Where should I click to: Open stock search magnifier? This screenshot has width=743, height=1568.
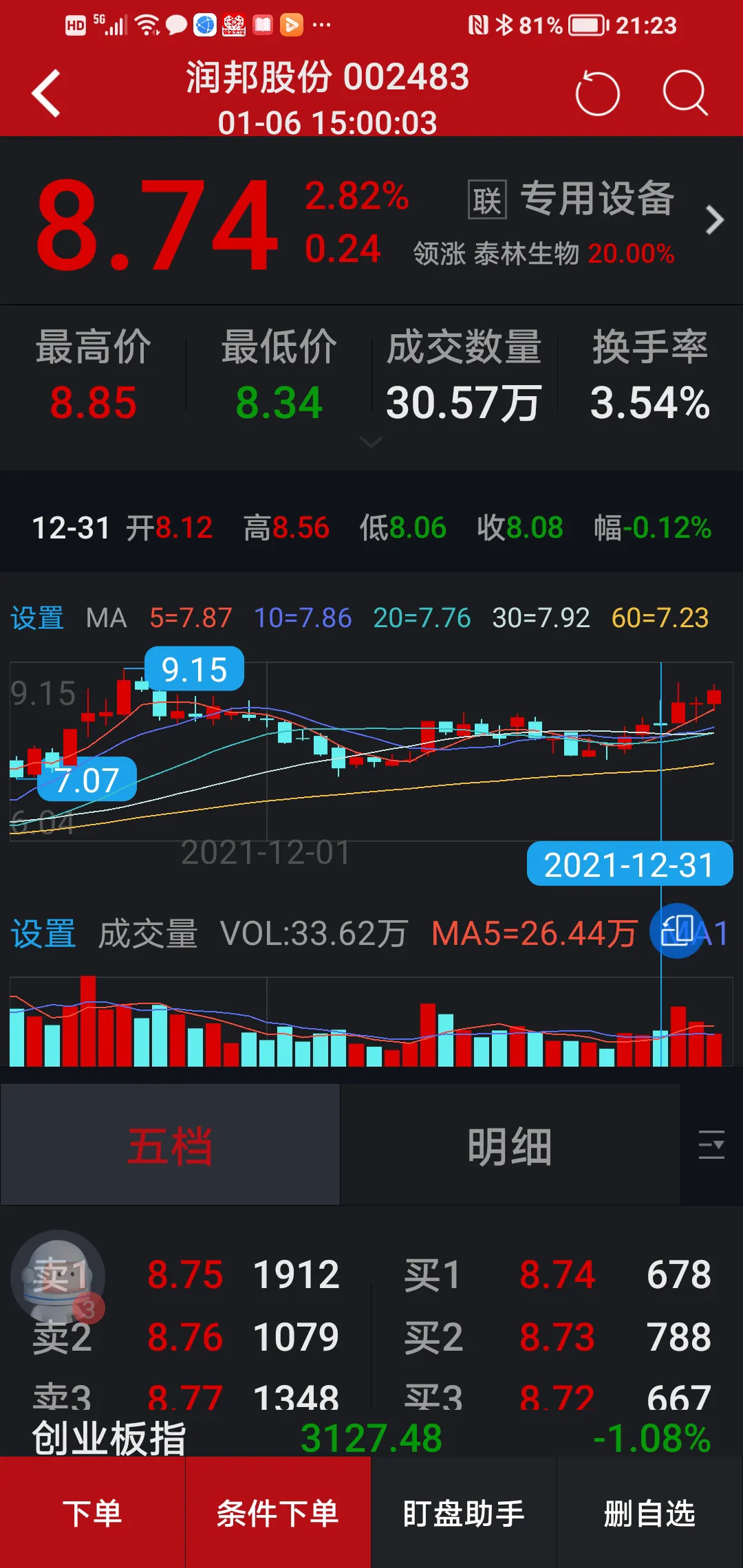685,93
